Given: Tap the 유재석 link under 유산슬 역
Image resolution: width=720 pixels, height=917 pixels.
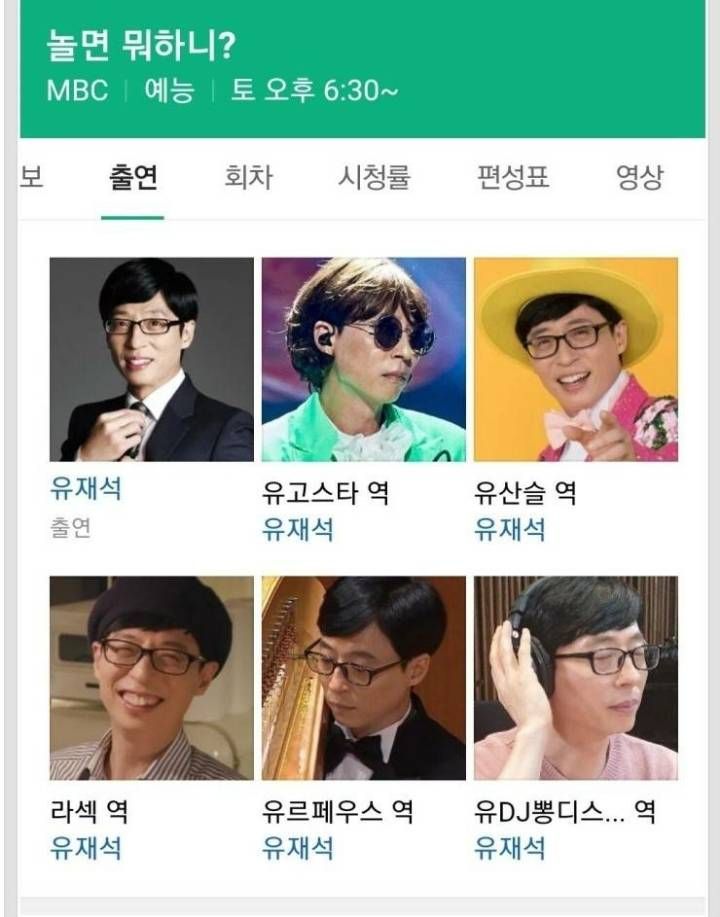Looking at the screenshot, I should [510, 530].
